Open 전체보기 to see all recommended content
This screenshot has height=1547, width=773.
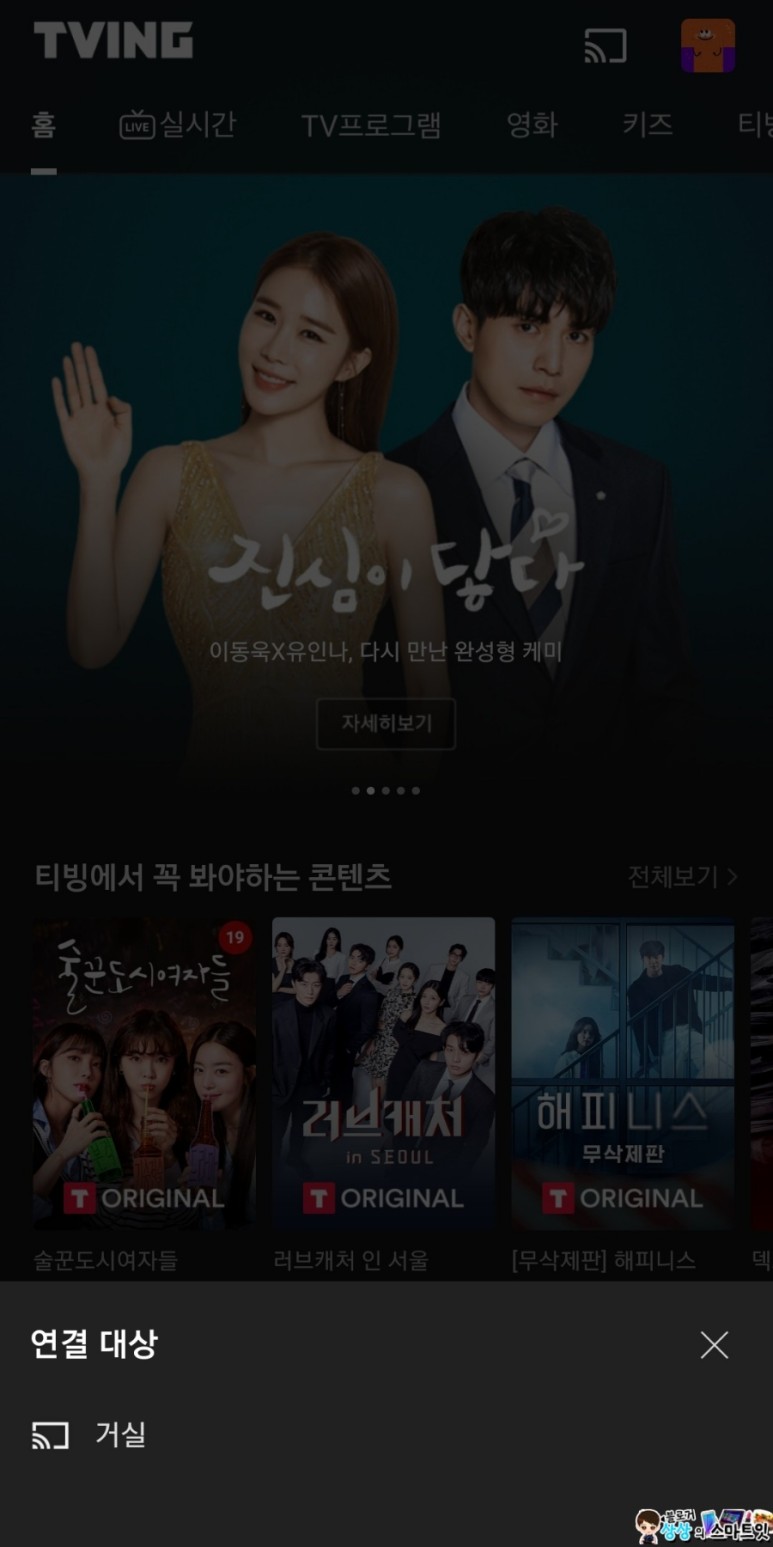pyautogui.click(x=683, y=877)
